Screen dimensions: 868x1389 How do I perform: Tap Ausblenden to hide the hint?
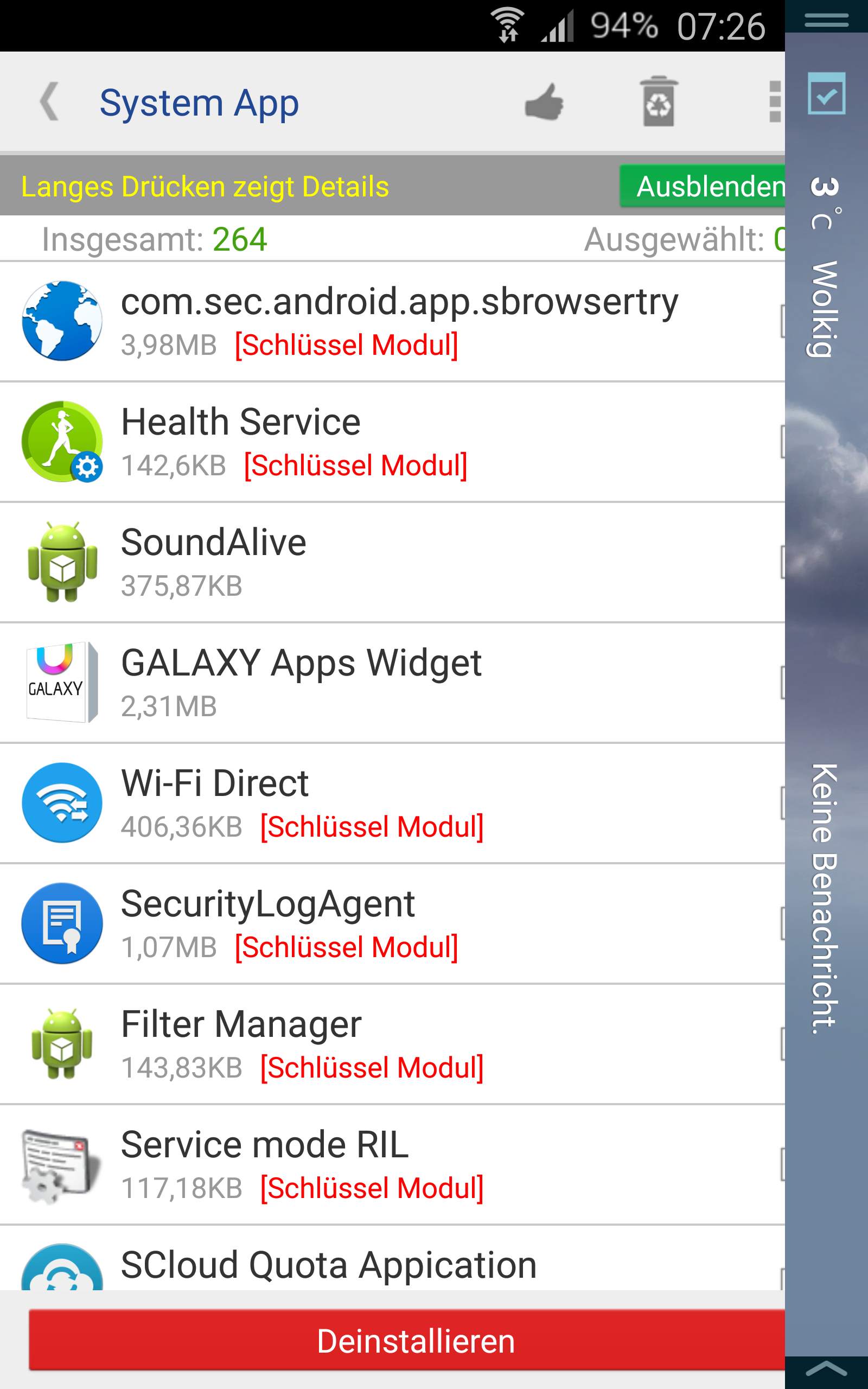[x=703, y=186]
